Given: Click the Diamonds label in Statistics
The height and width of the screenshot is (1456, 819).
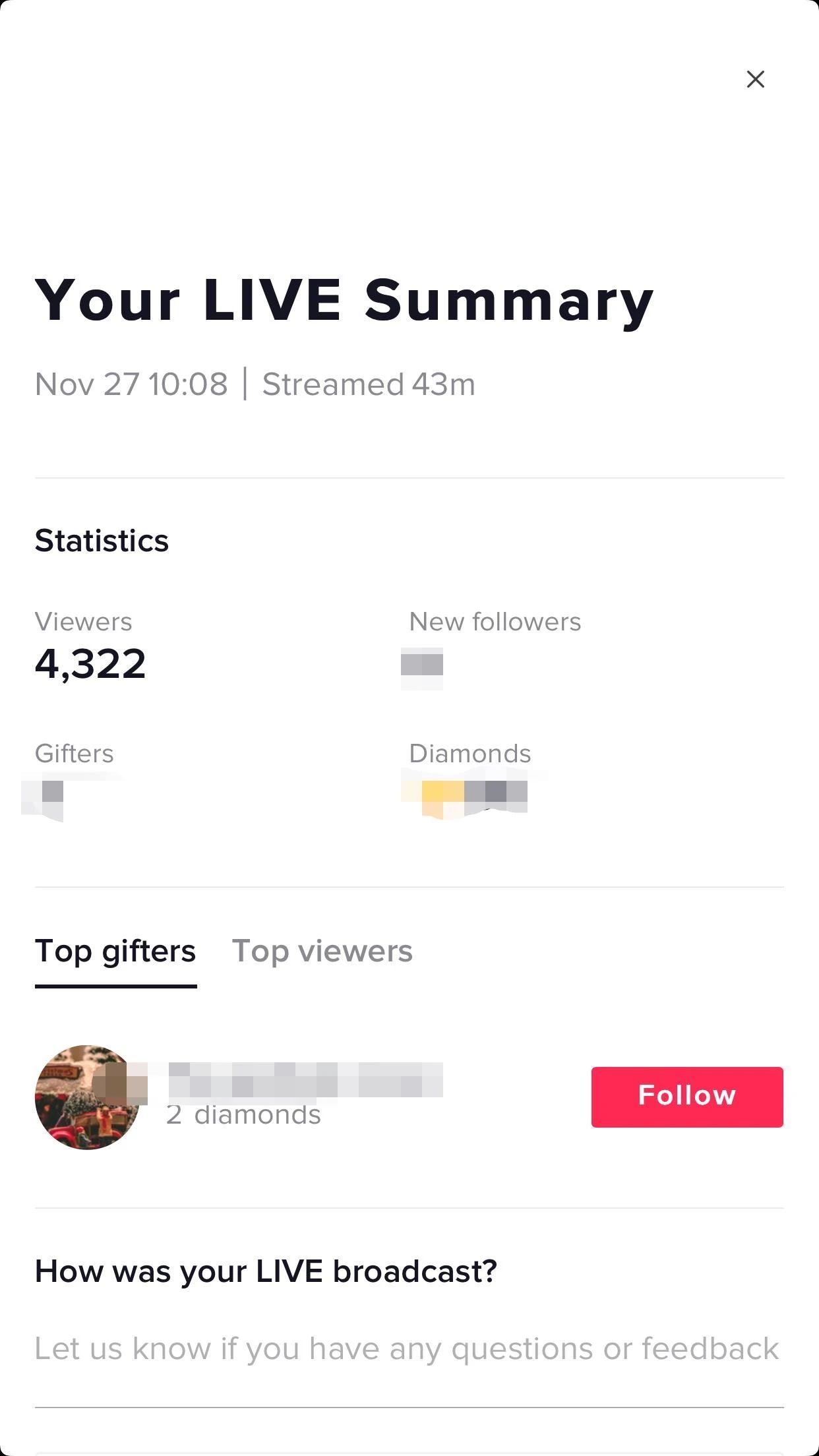Looking at the screenshot, I should coord(470,753).
